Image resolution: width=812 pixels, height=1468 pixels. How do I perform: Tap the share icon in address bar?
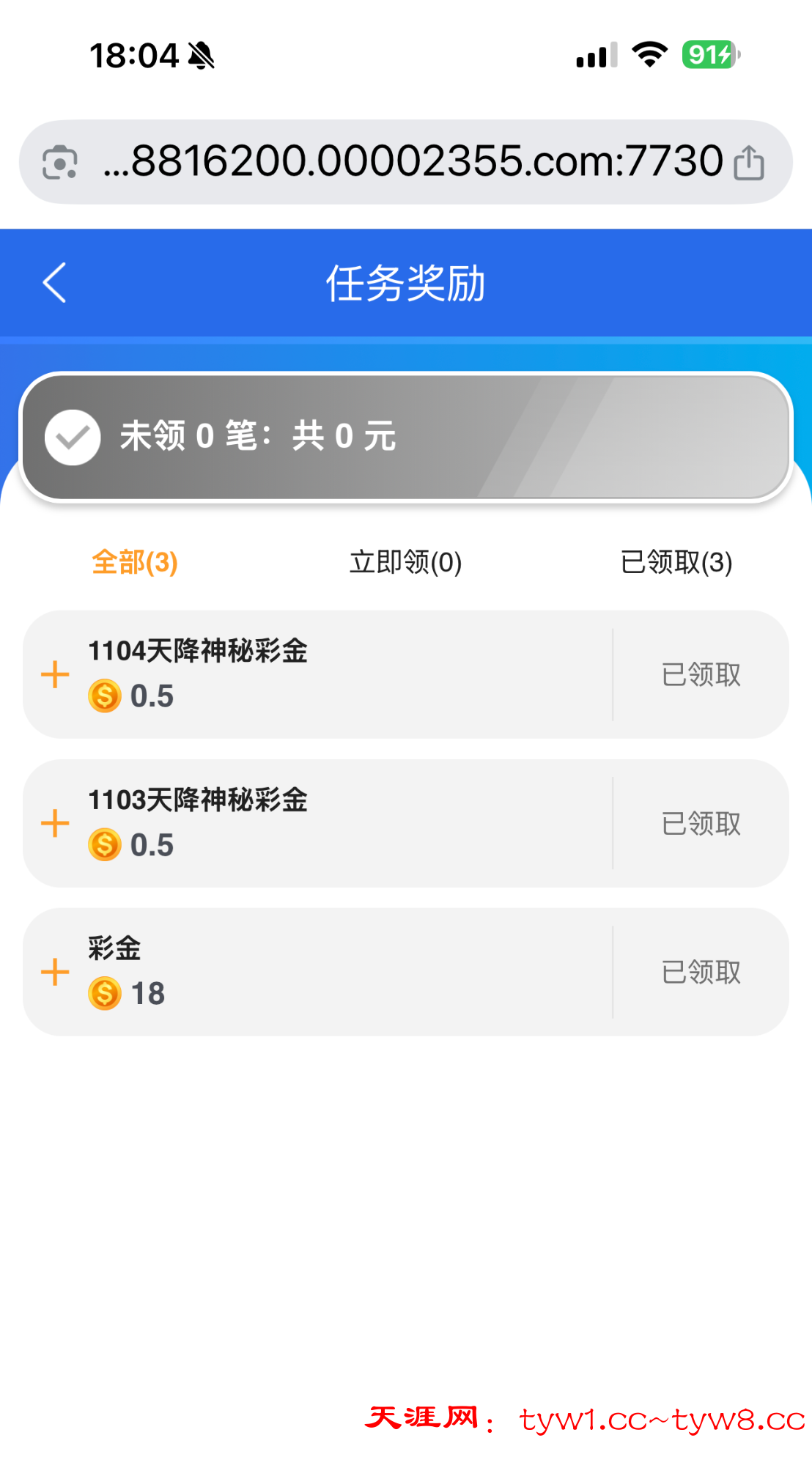pyautogui.click(x=748, y=162)
